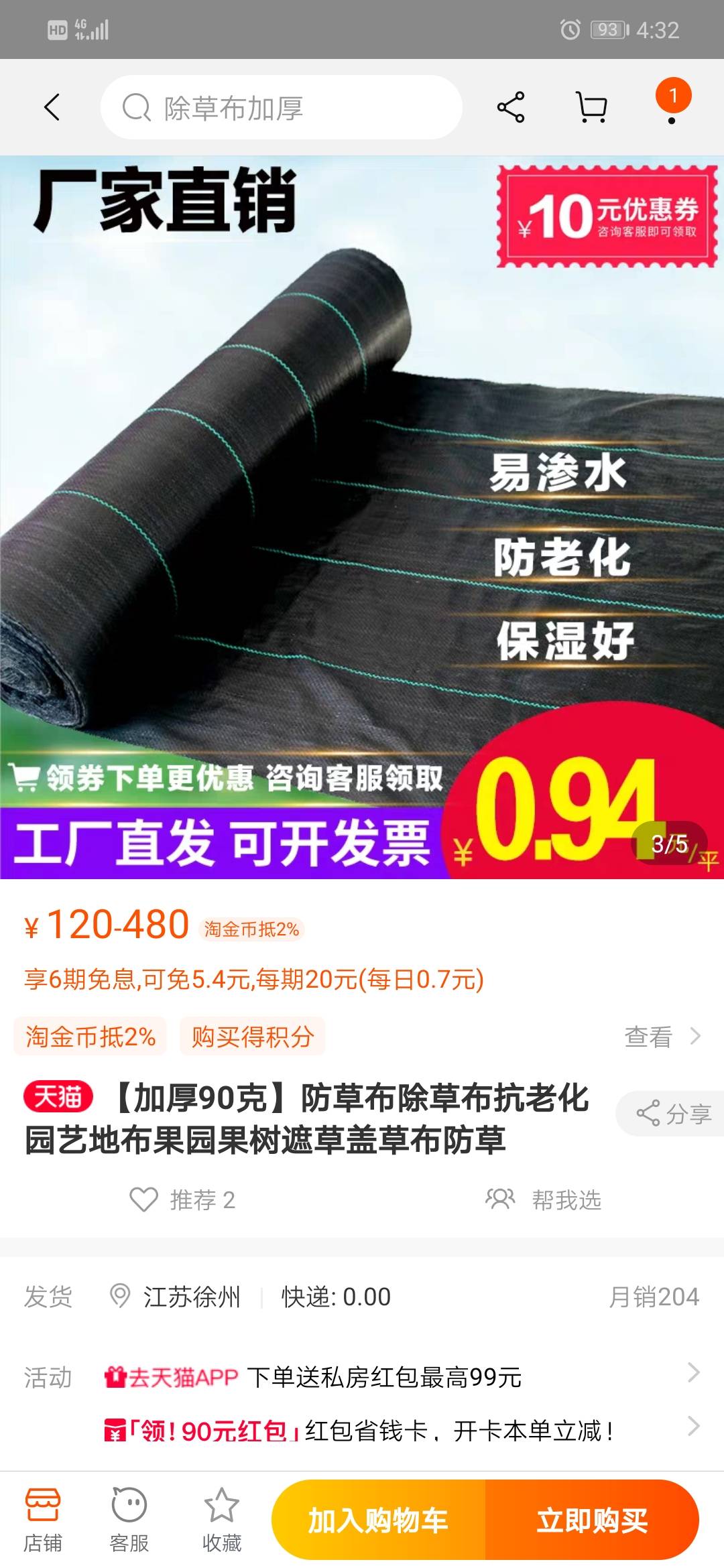Open the product image of the weed cloth

tap(362, 517)
